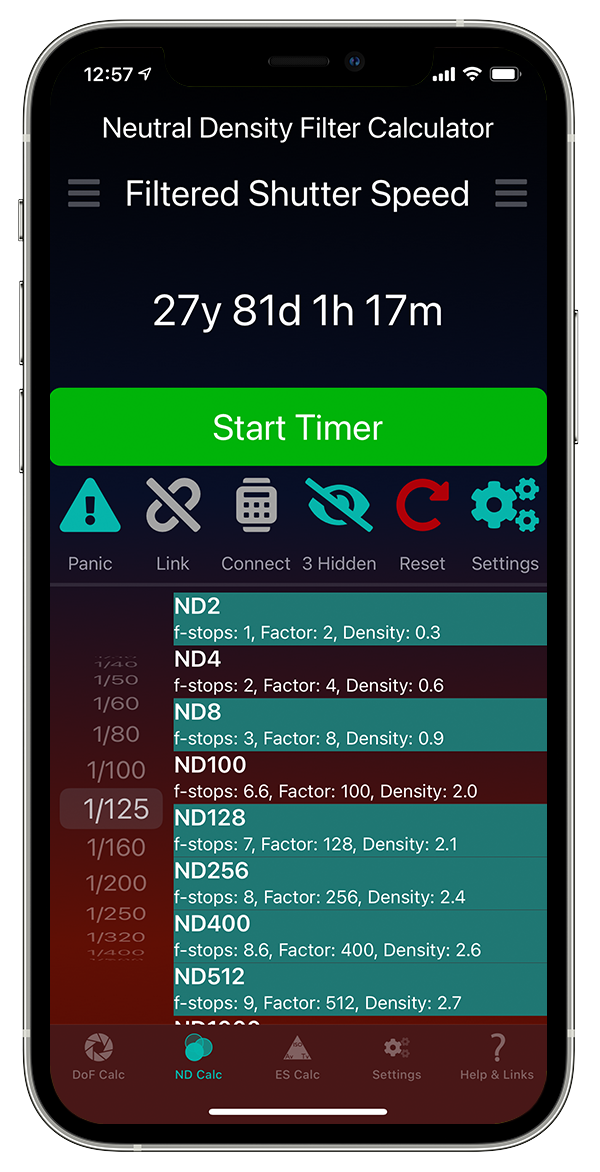Toggle the ND512 filter
Screen dimensions: 600x1172
pyautogui.click(x=360, y=990)
